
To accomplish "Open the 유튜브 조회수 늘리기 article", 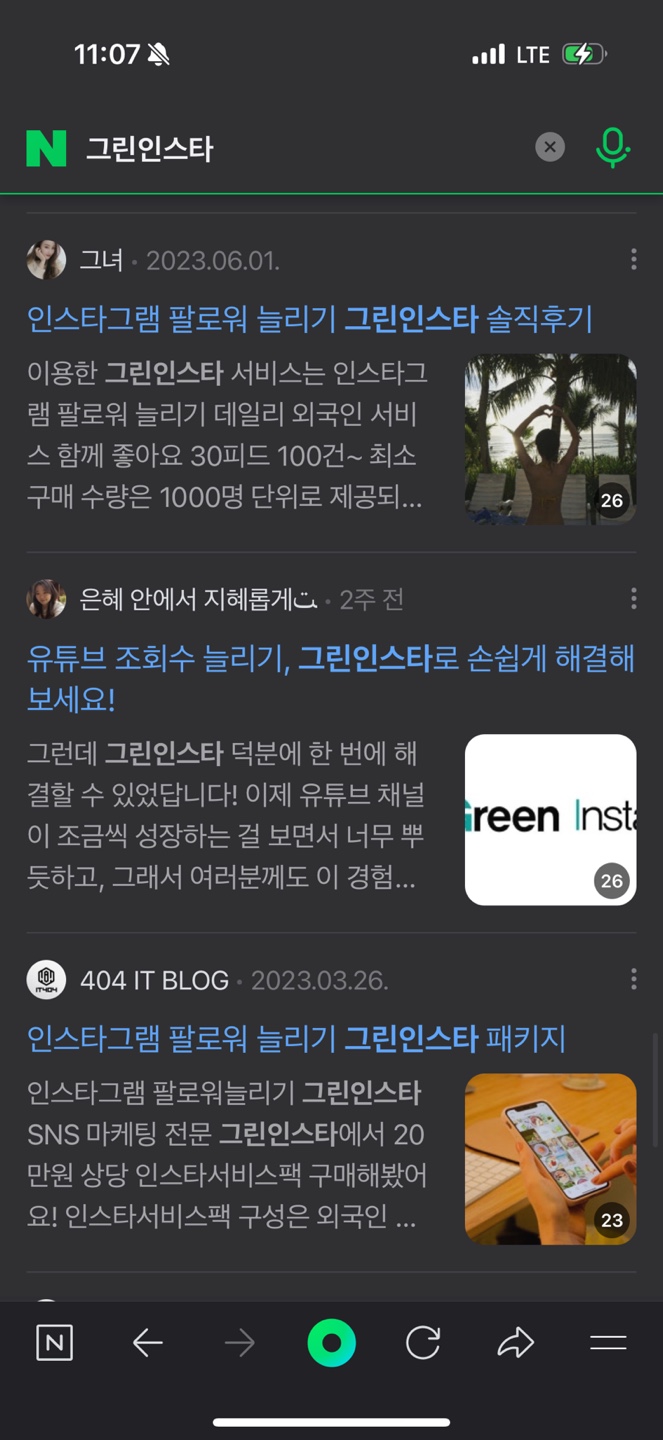I will pyautogui.click(x=330, y=678).
